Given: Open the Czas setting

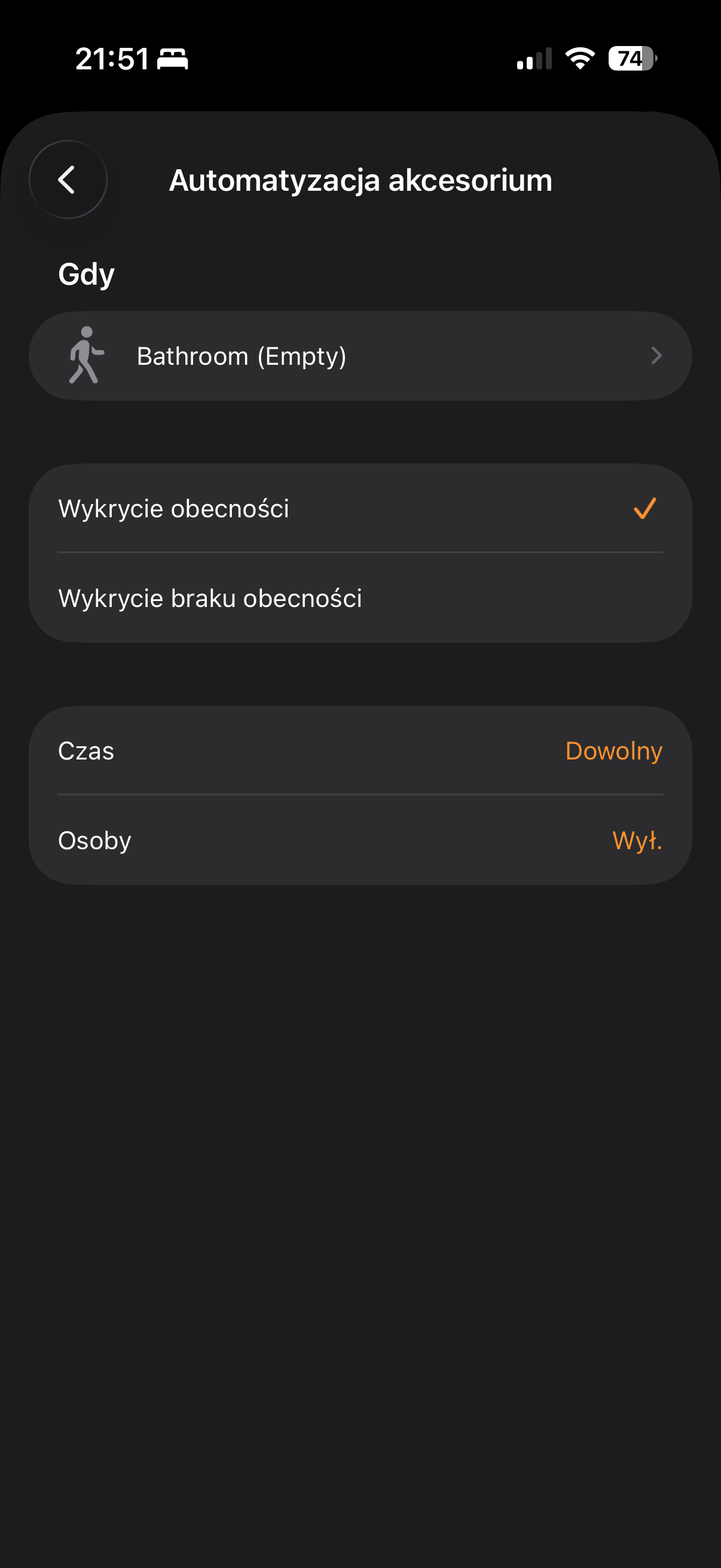Looking at the screenshot, I should pyautogui.click(x=360, y=751).
